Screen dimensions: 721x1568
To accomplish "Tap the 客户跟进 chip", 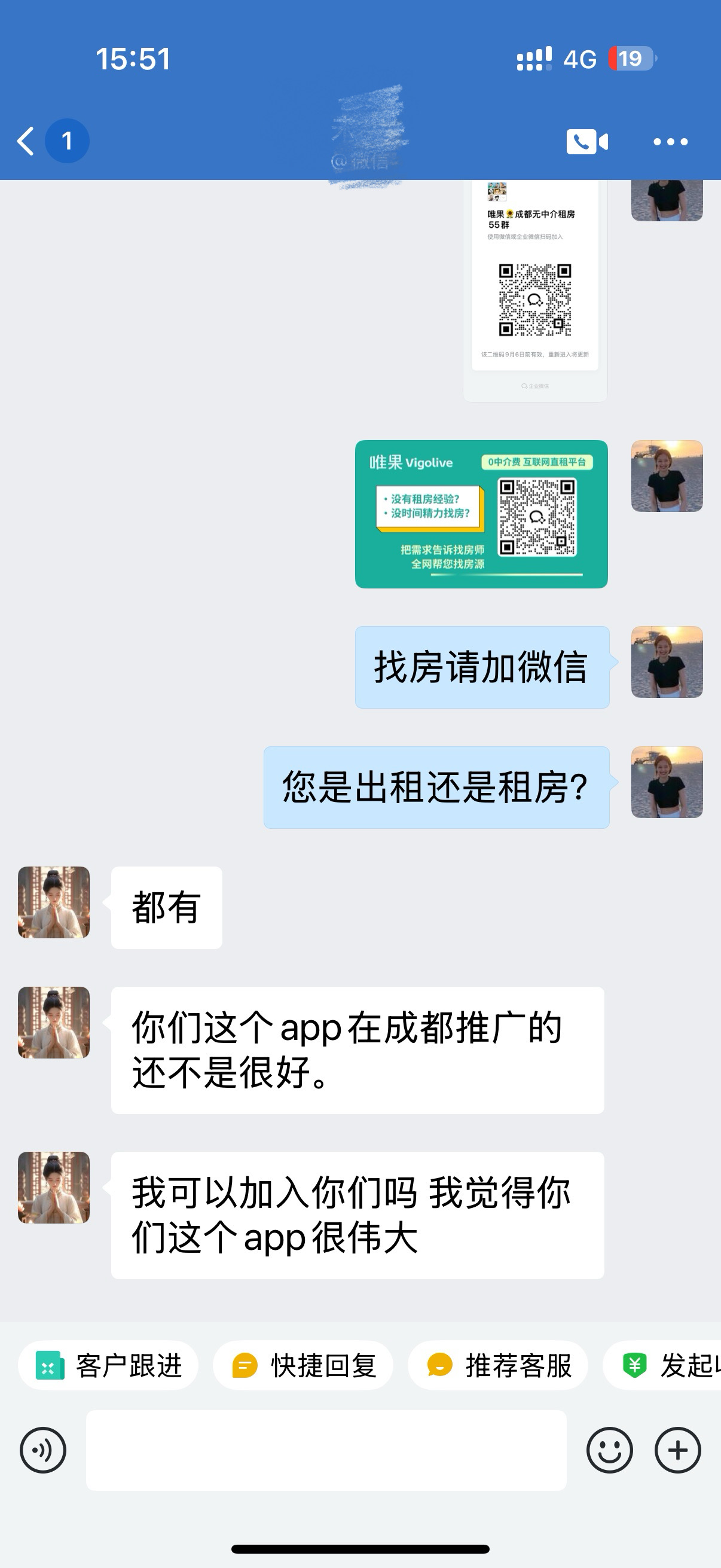I will (108, 1365).
